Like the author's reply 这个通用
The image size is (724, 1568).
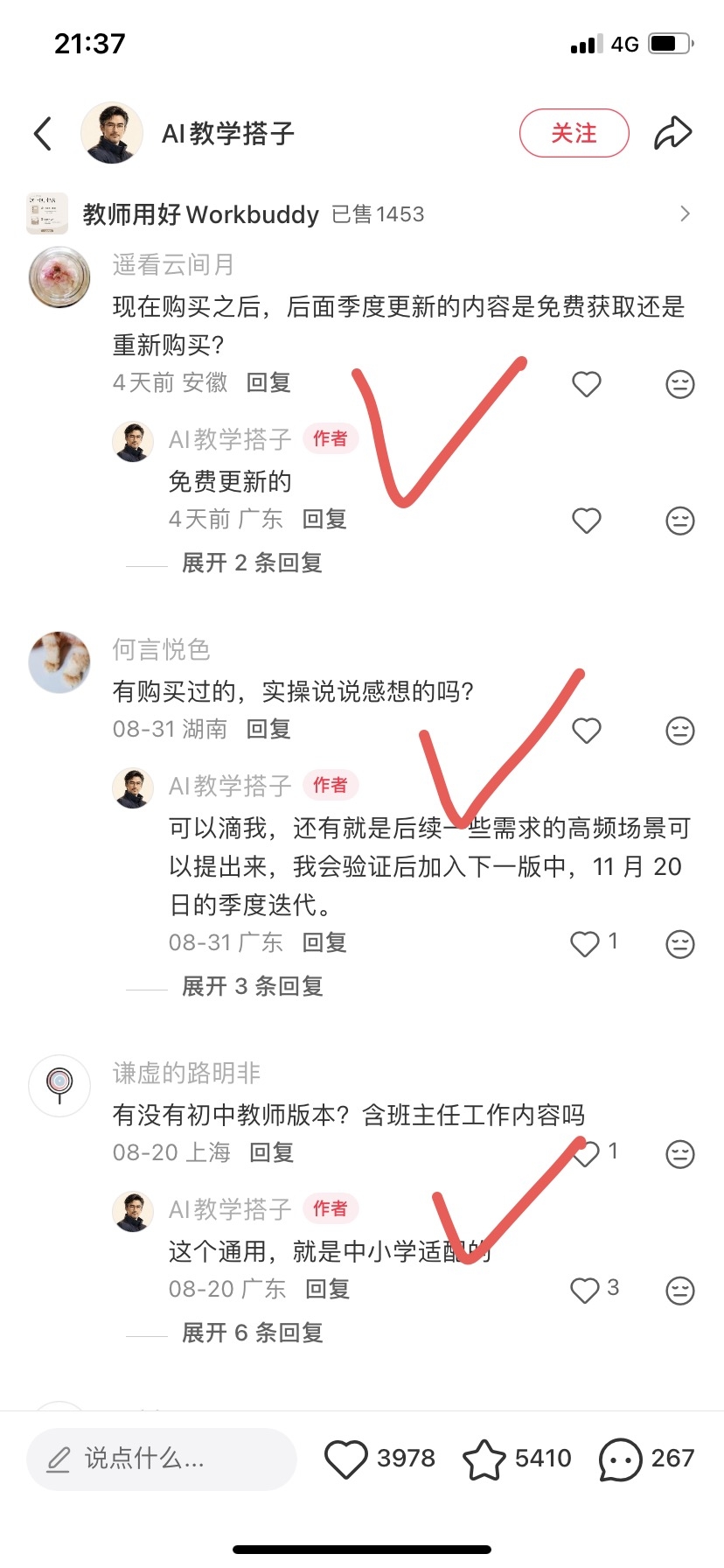coord(585,1290)
